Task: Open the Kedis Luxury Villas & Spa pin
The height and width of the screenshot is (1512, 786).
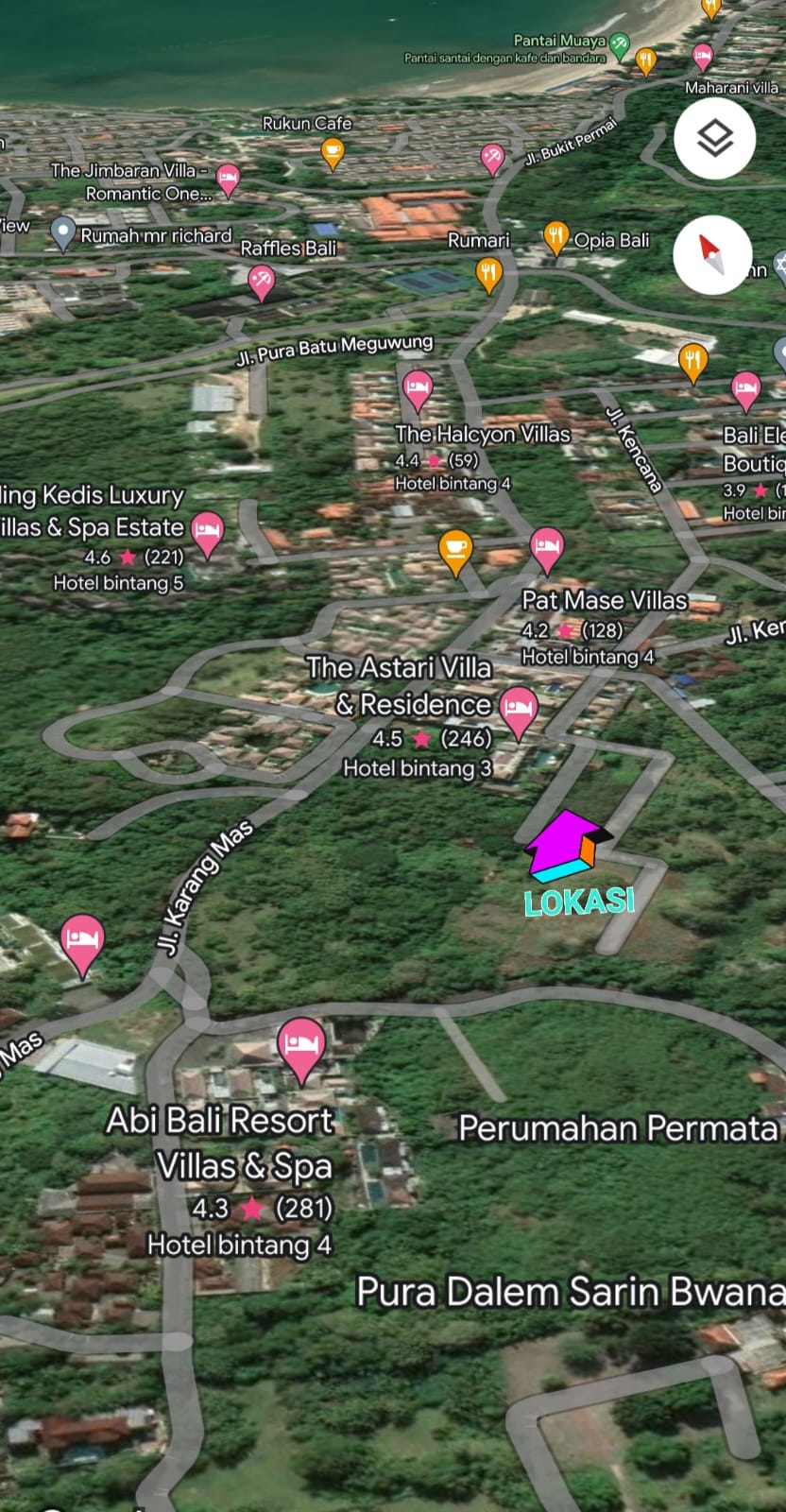Action: (x=207, y=531)
